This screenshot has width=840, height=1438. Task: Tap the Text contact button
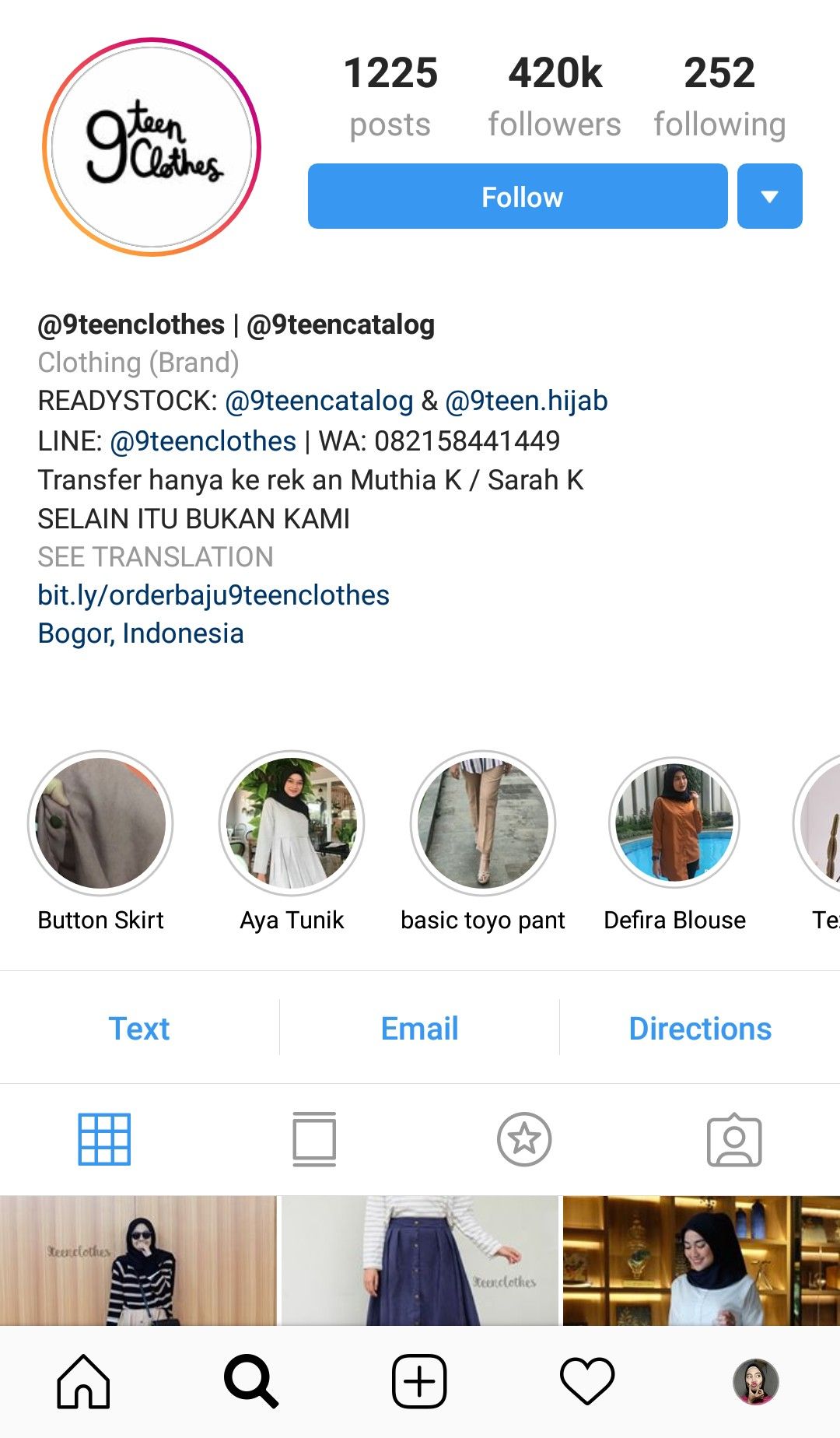point(139,1028)
